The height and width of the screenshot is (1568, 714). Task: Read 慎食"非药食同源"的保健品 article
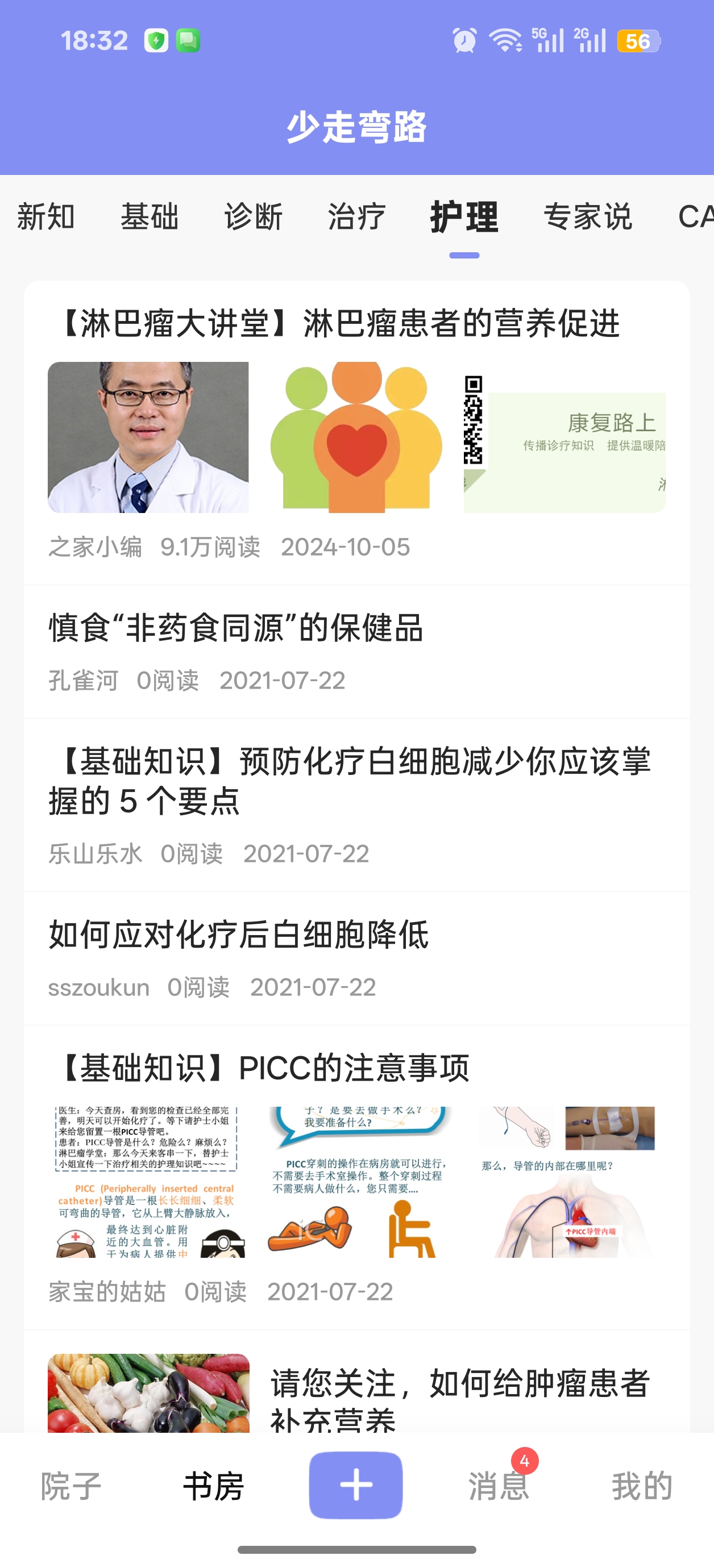tap(236, 628)
